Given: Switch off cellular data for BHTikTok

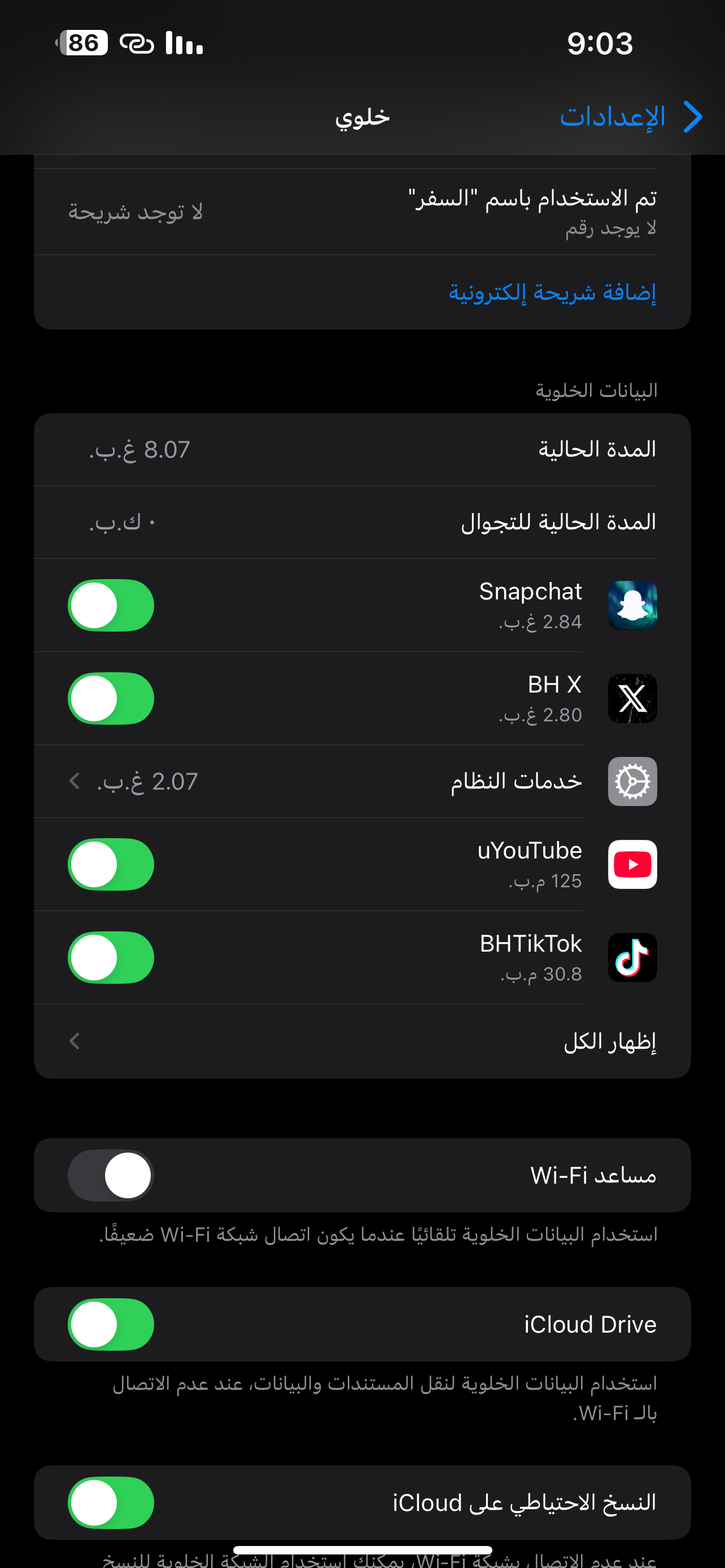Looking at the screenshot, I should (x=111, y=957).
